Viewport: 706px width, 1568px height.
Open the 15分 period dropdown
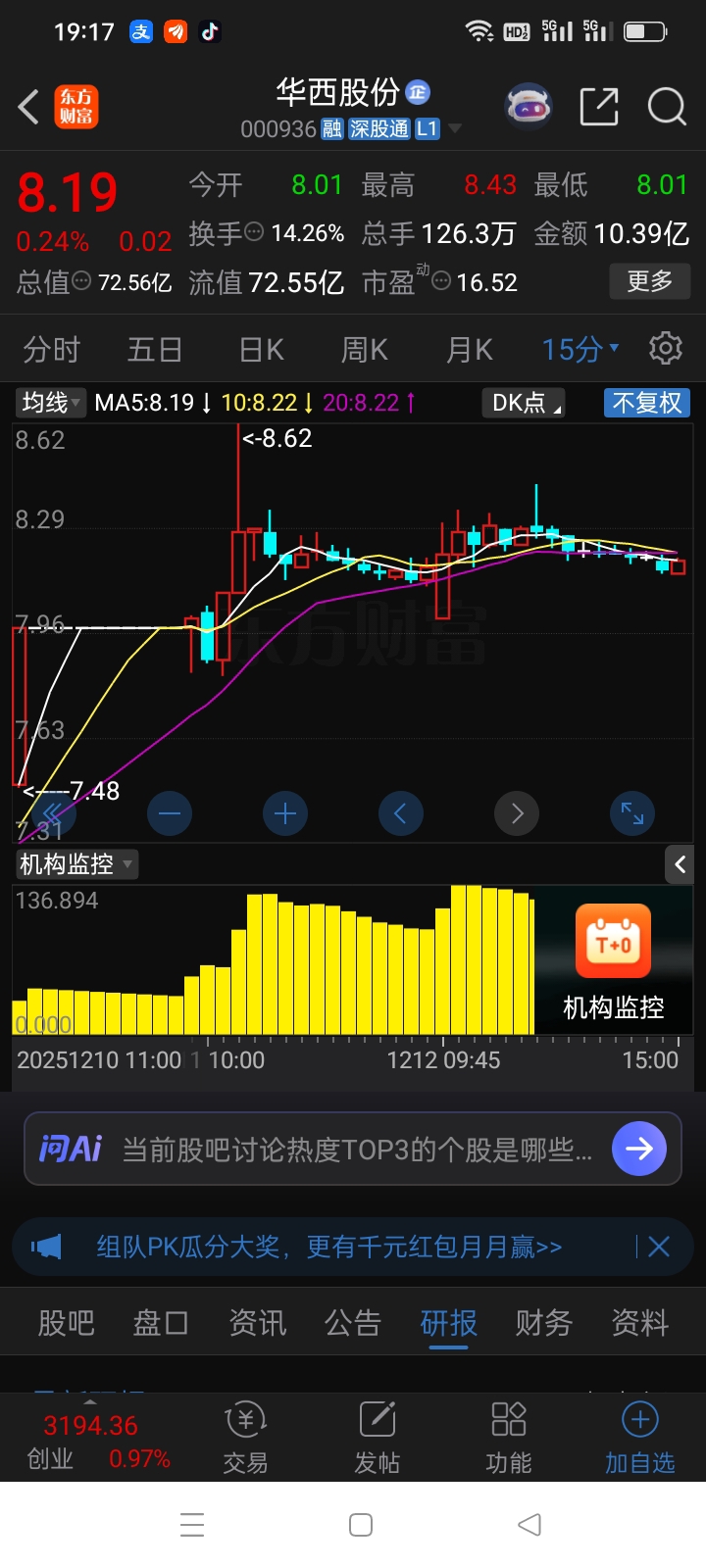pos(580,350)
